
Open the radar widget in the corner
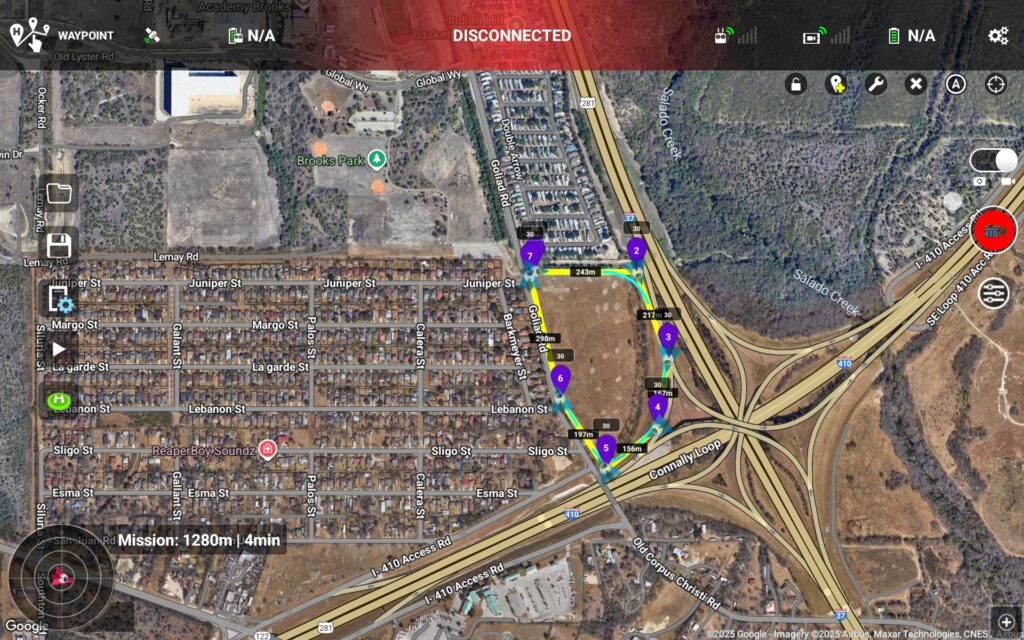click(x=62, y=578)
